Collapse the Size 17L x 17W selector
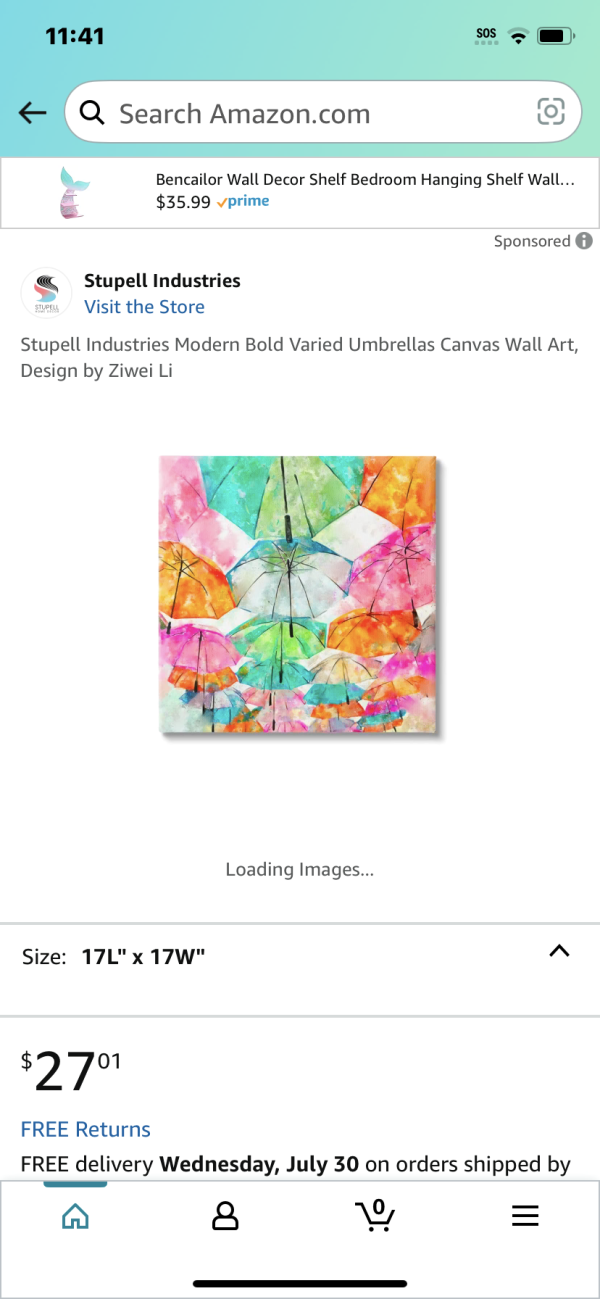This screenshot has height=1299, width=600. pyautogui.click(x=559, y=952)
